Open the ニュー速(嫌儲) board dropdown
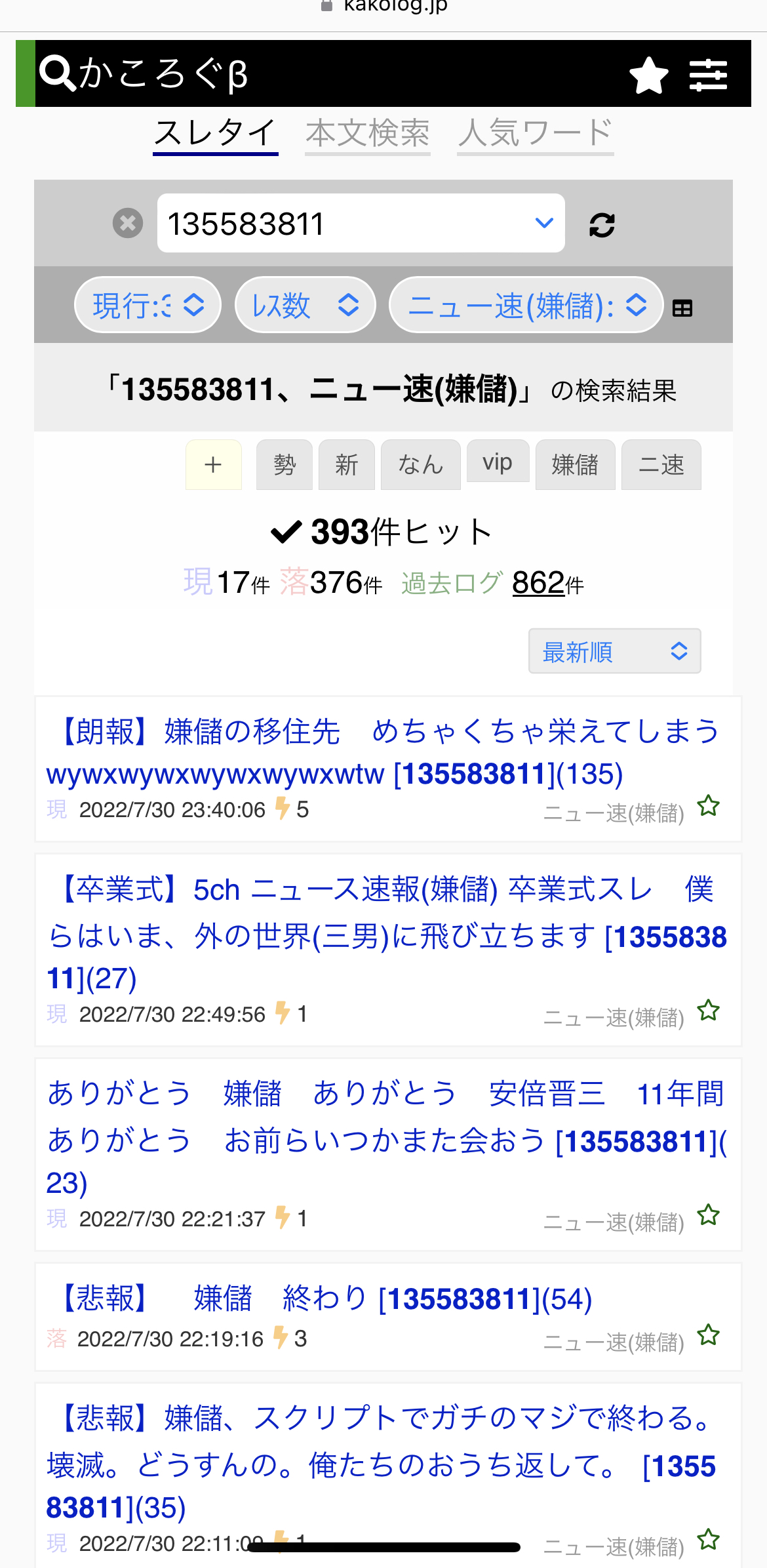The image size is (767, 1568). pos(526,305)
